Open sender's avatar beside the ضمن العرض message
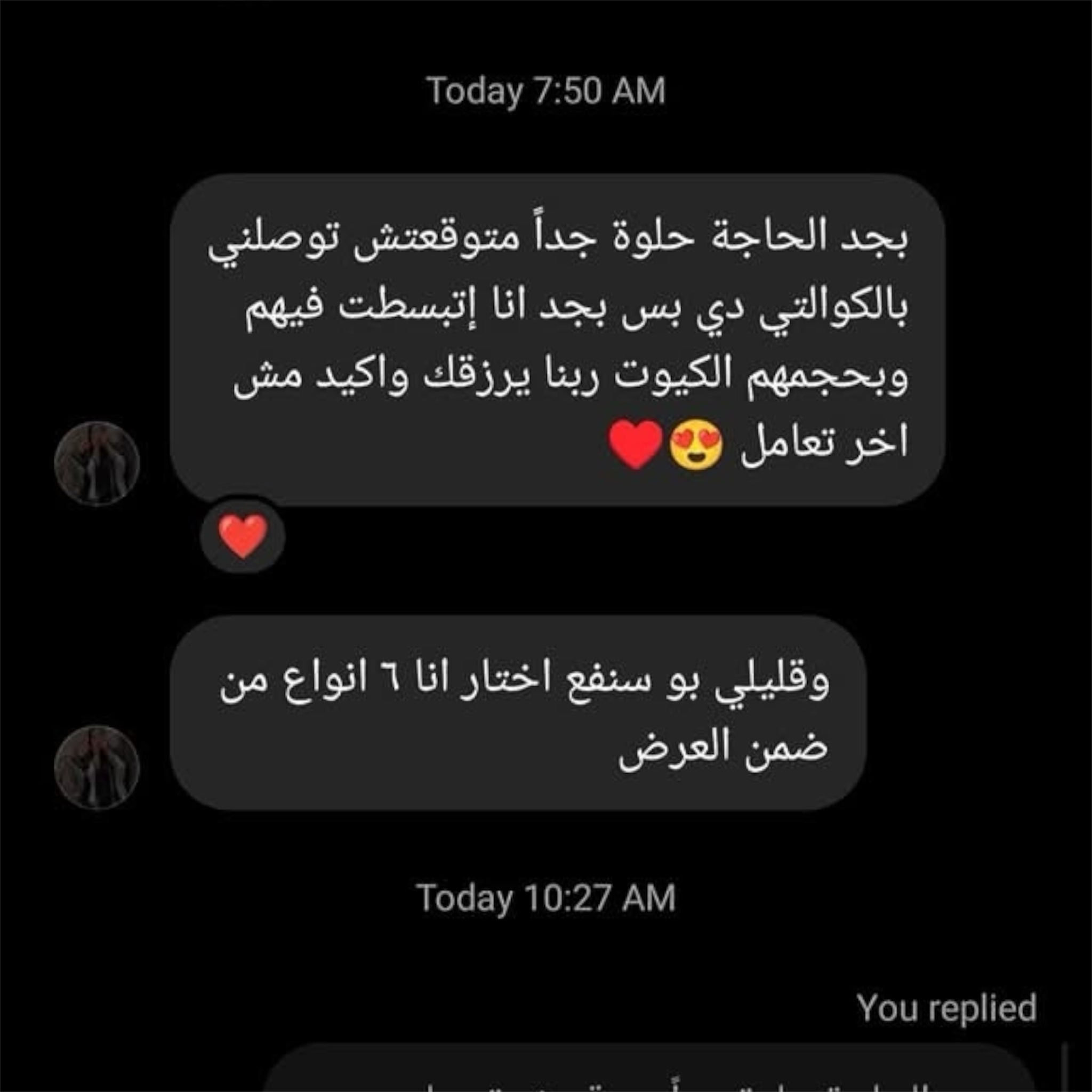Screen dimensions: 1092x1092 pos(97,767)
